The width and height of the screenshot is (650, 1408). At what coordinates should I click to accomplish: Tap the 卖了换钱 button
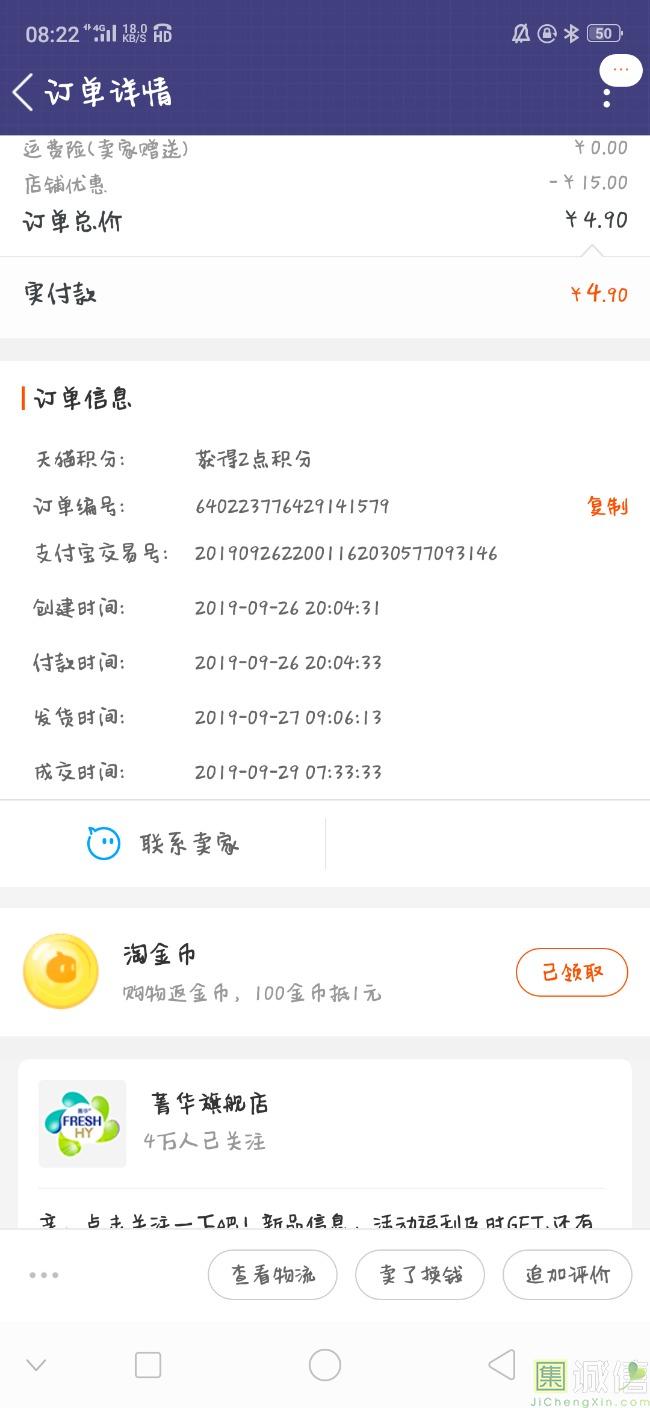click(420, 1275)
